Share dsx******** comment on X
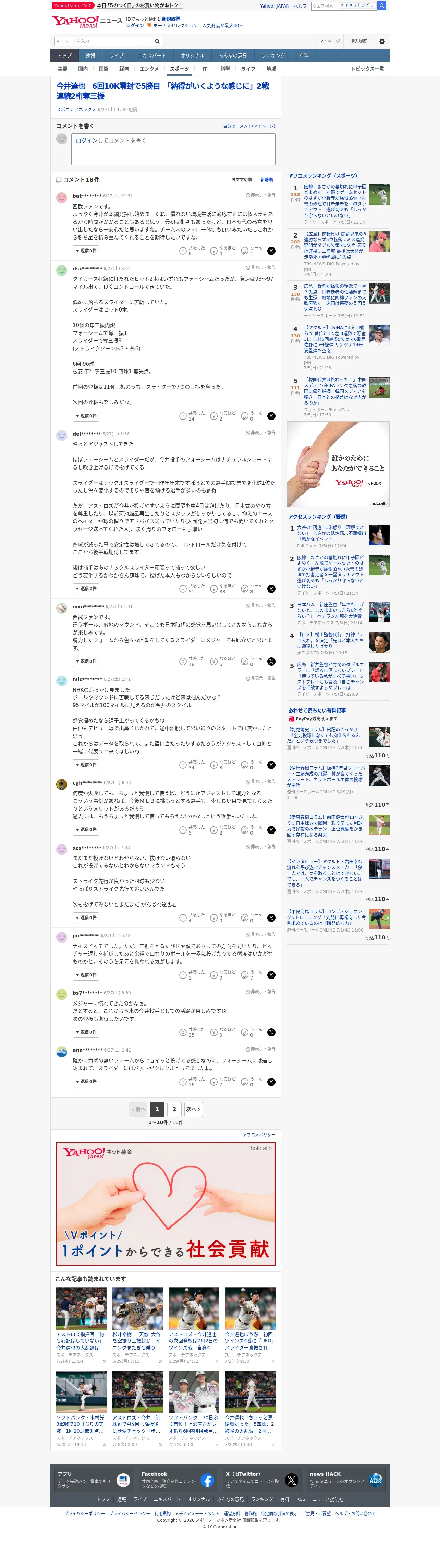 [x=271, y=416]
